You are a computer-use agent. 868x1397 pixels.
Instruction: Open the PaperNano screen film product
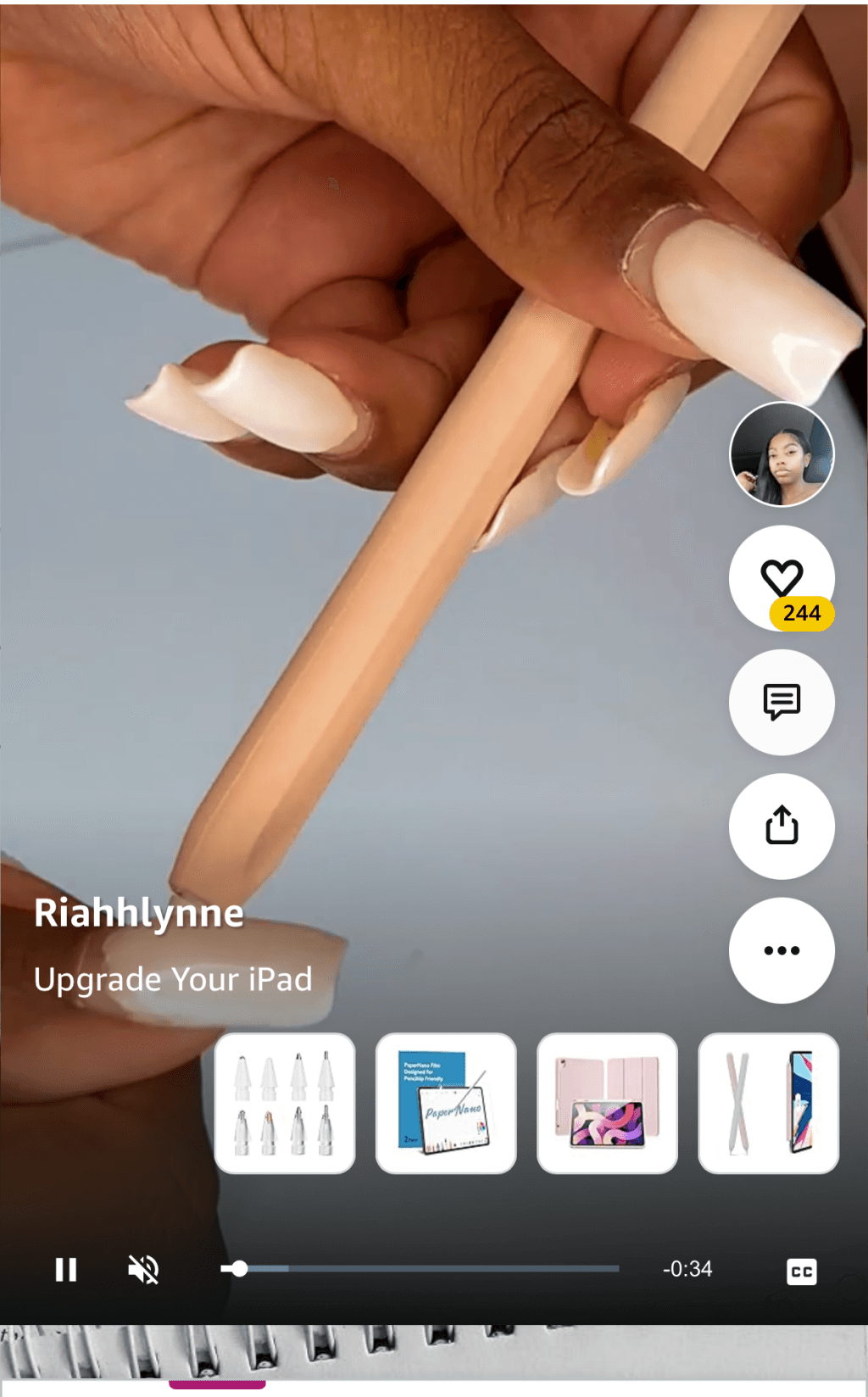click(446, 1103)
